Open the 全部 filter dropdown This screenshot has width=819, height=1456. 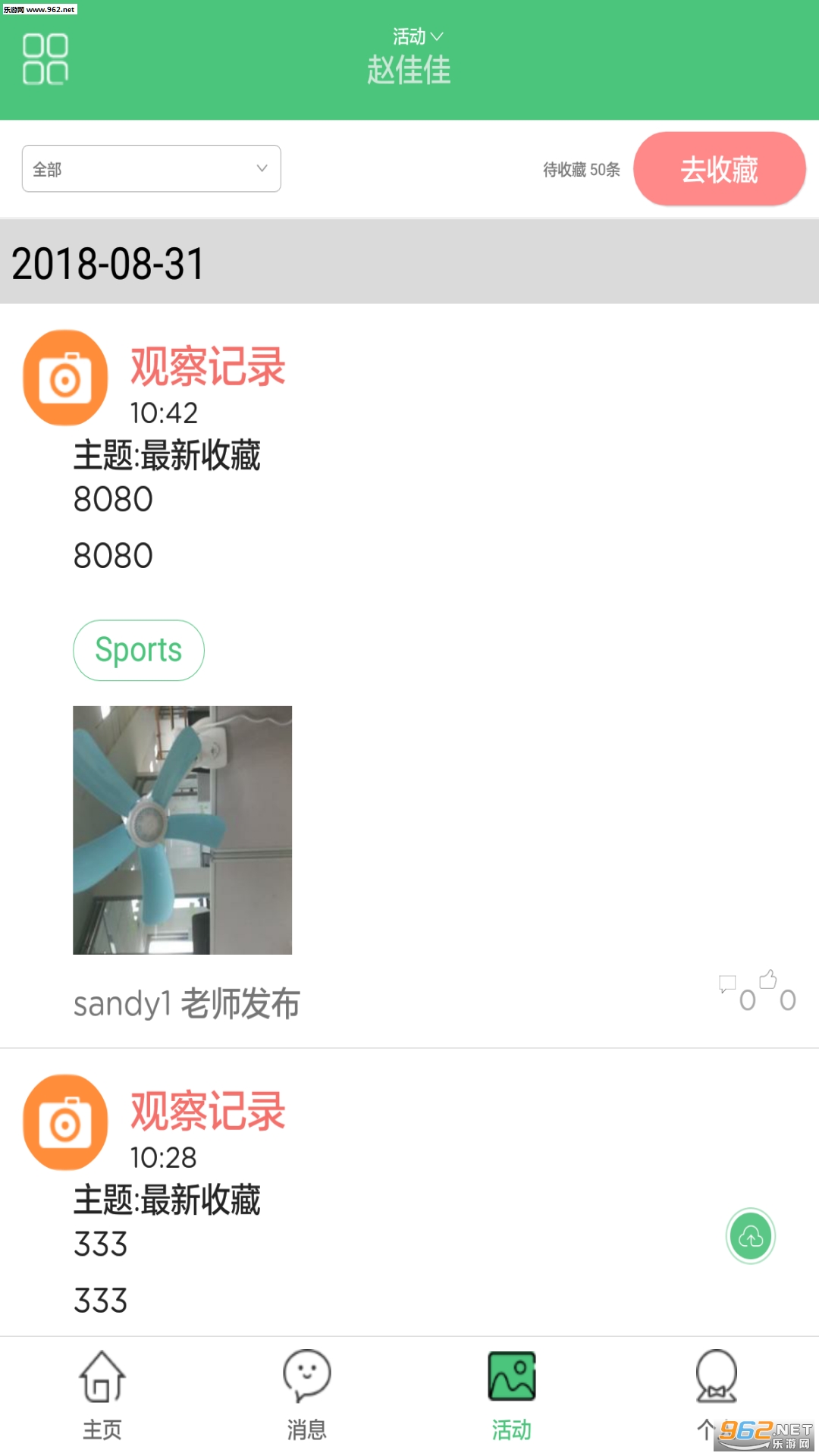152,168
